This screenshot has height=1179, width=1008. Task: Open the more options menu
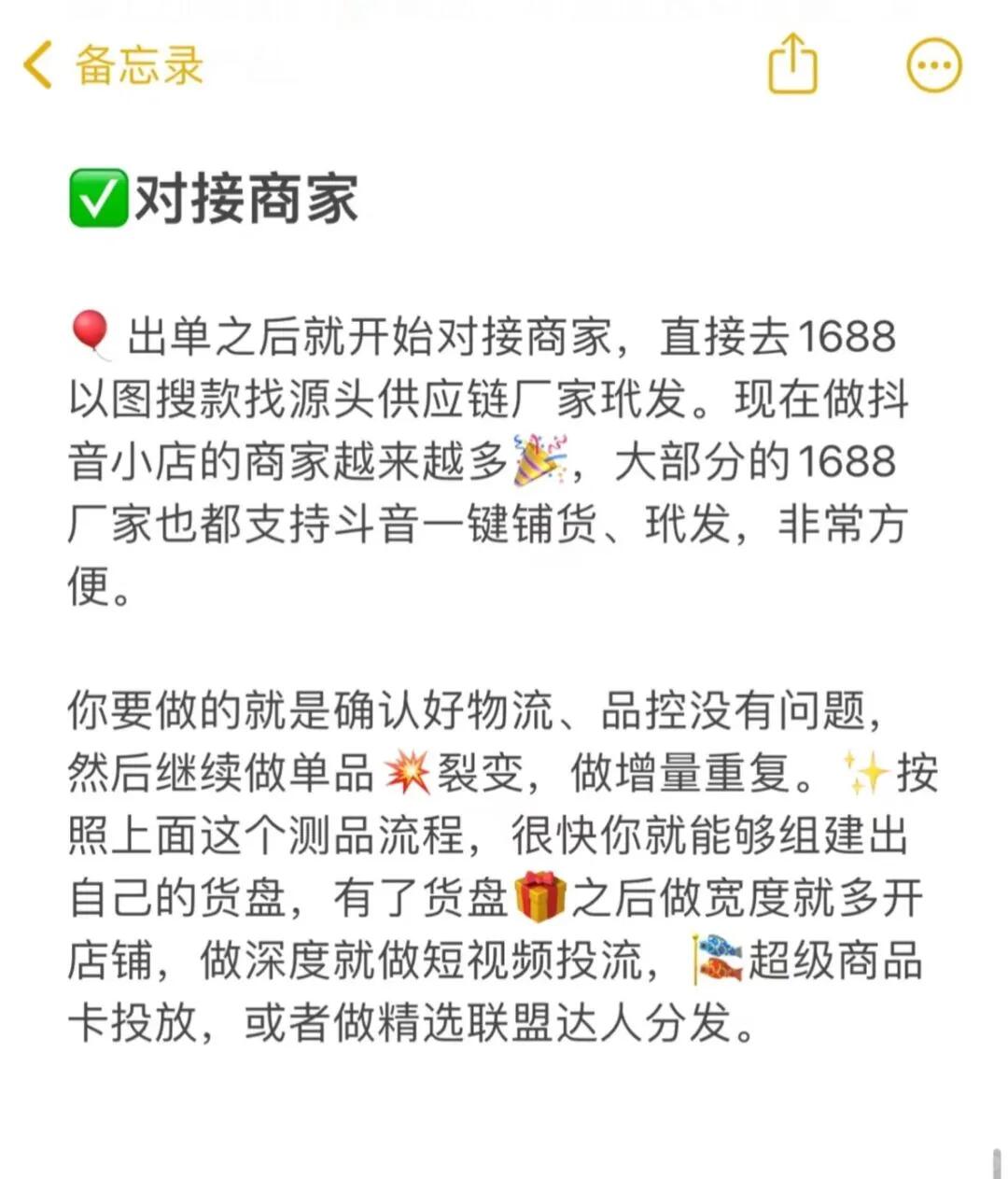click(934, 65)
